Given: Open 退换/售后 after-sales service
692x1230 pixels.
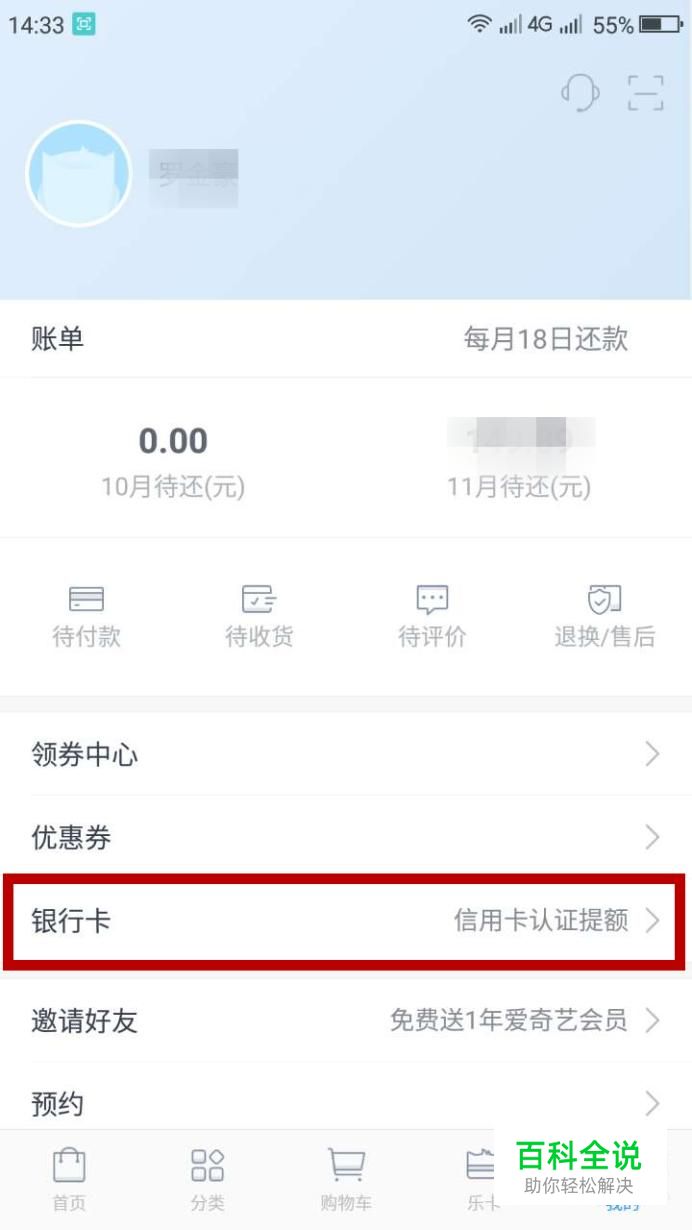Looking at the screenshot, I should coord(605,617).
